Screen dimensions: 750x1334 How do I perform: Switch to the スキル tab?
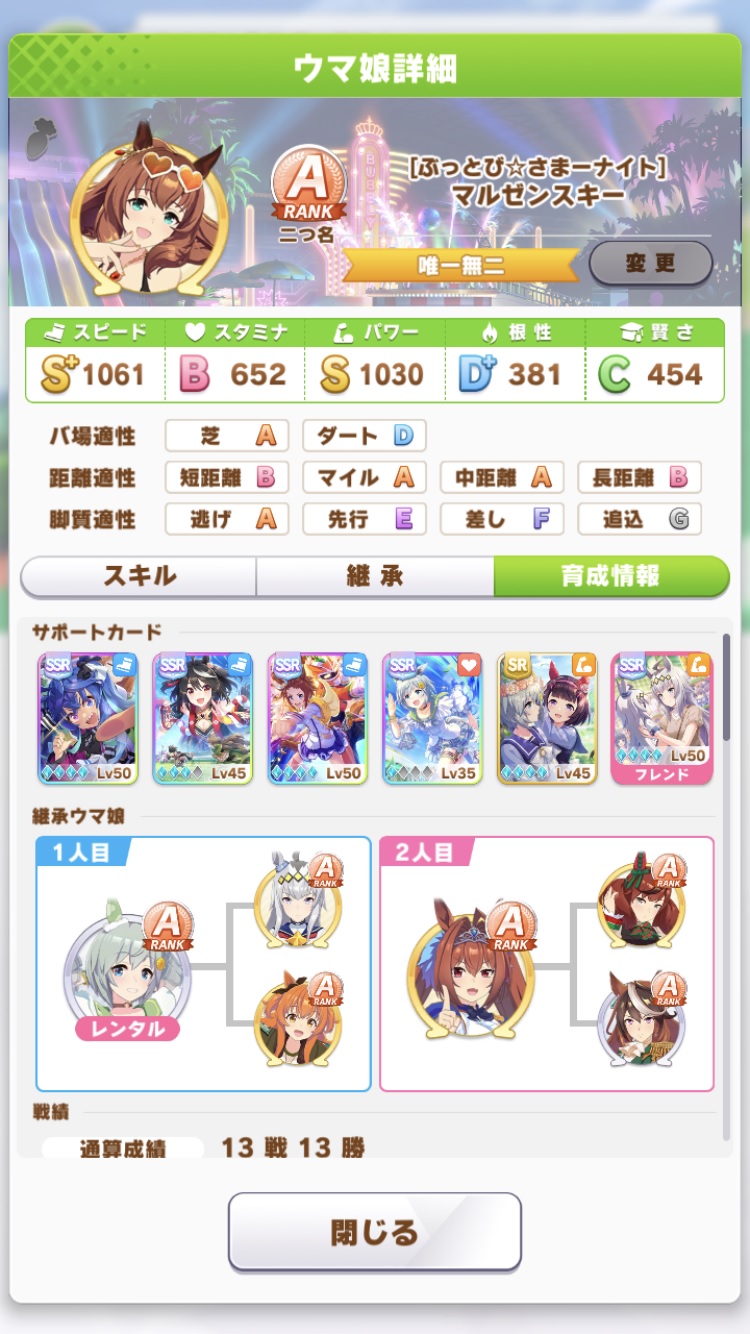(x=139, y=576)
